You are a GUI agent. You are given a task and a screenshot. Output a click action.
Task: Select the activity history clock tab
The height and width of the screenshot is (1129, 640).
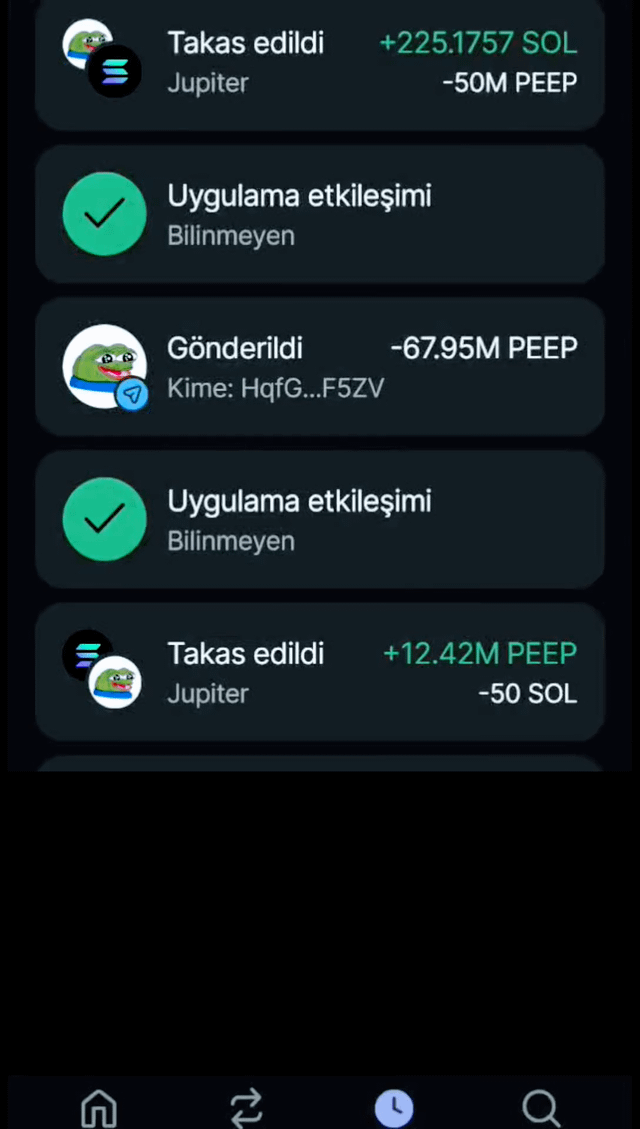tap(394, 1107)
